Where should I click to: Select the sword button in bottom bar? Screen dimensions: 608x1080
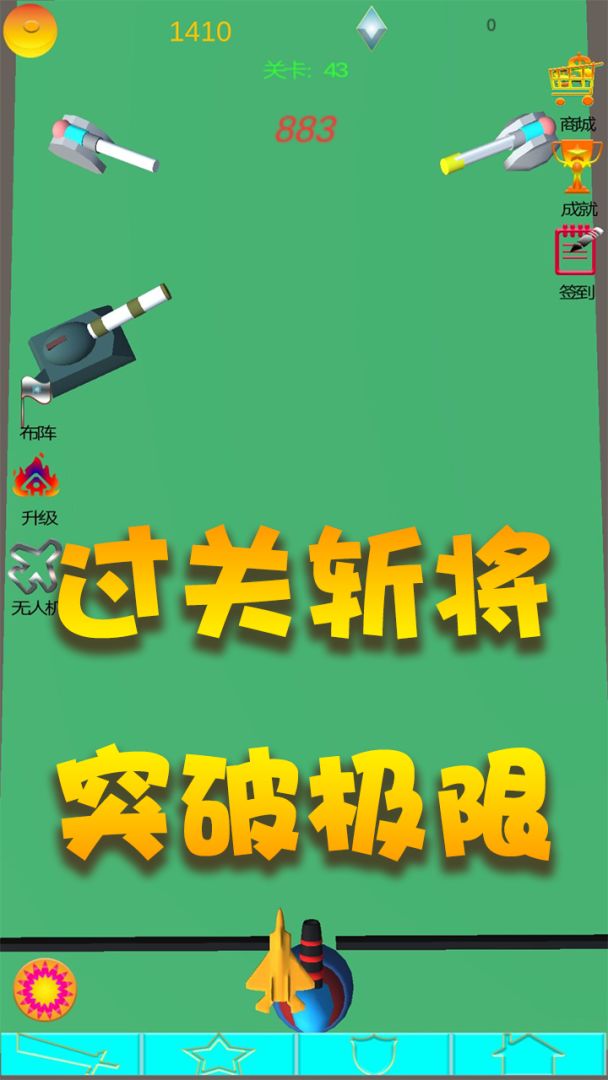(70, 1053)
